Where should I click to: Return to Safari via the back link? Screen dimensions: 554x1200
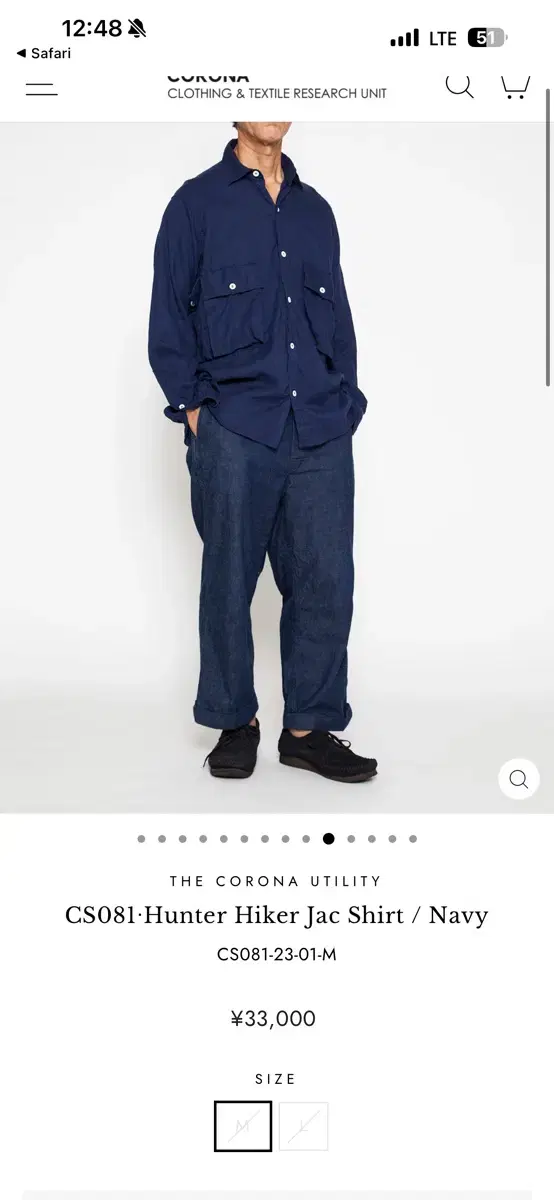43,53
